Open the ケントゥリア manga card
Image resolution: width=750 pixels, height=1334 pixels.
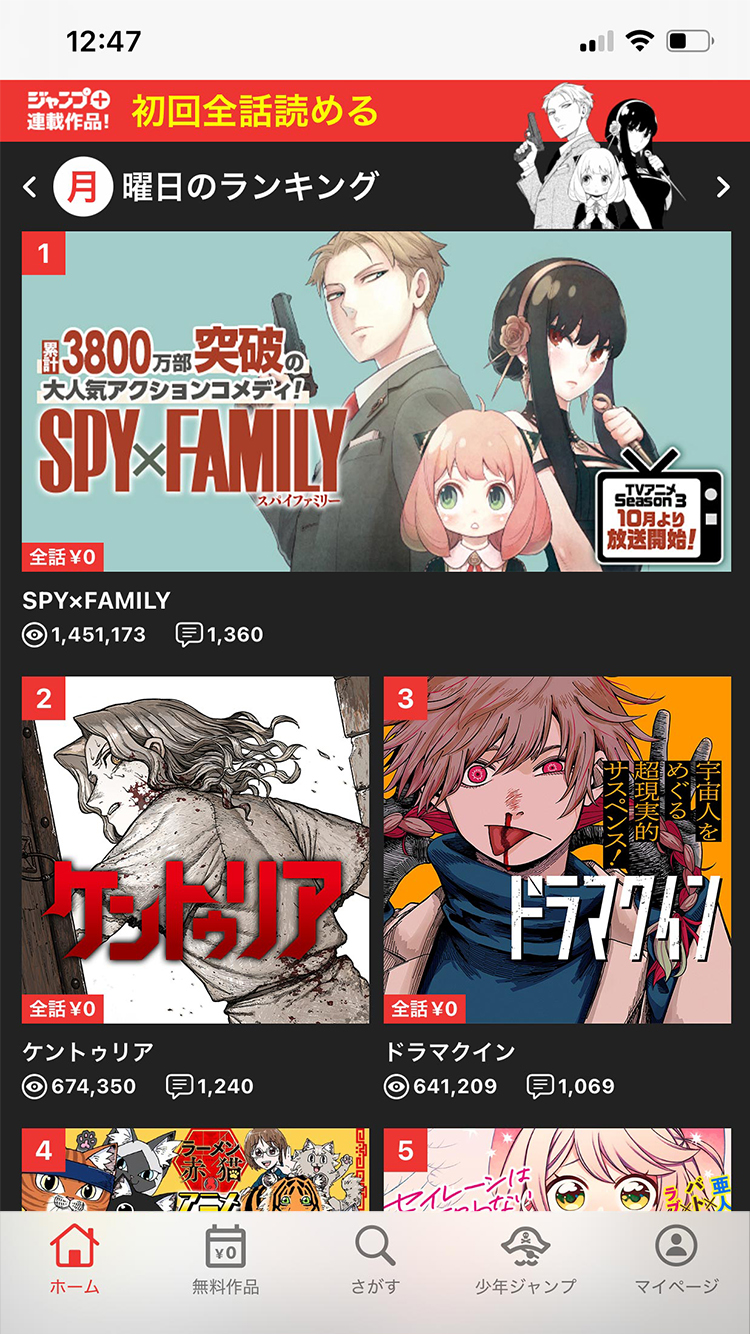tap(195, 850)
